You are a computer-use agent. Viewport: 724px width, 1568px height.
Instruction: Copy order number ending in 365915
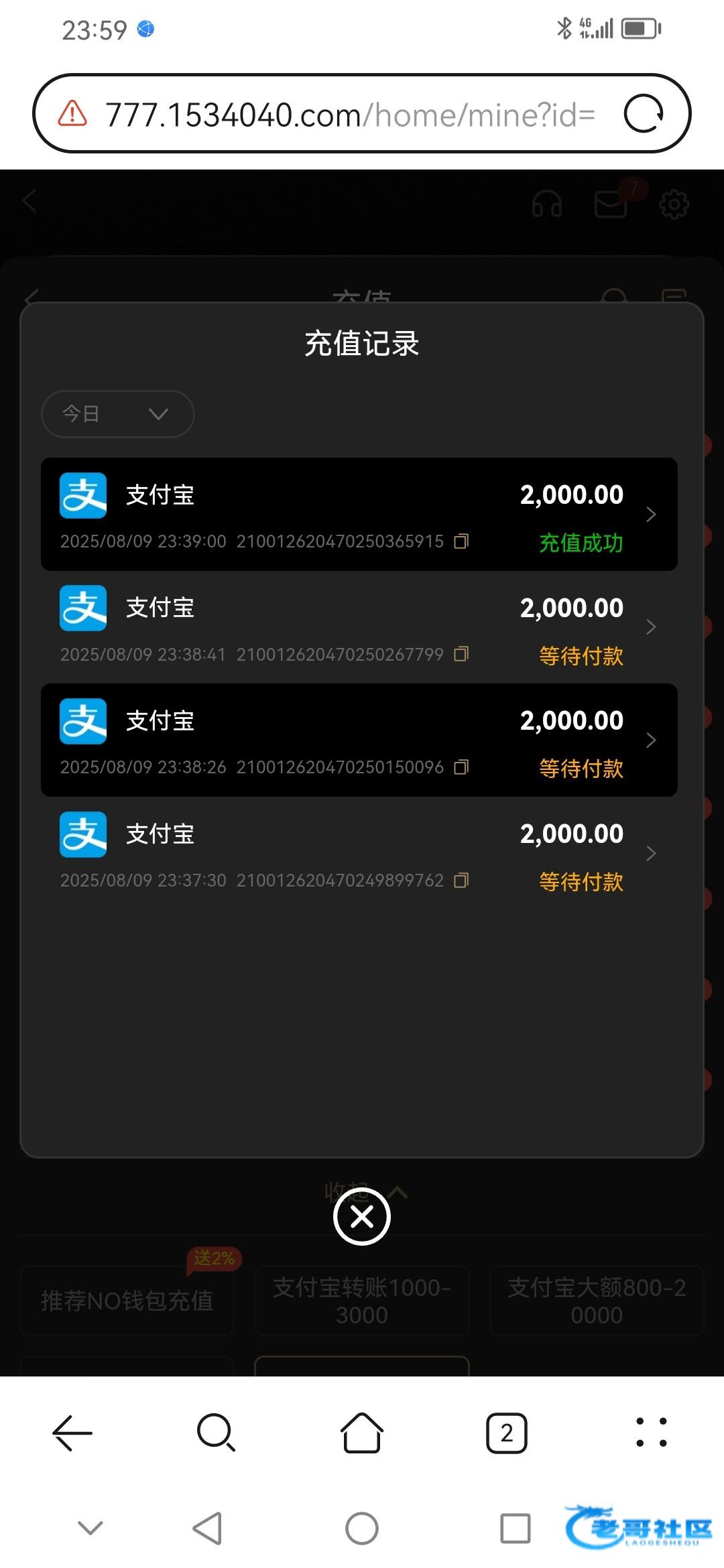[461, 541]
